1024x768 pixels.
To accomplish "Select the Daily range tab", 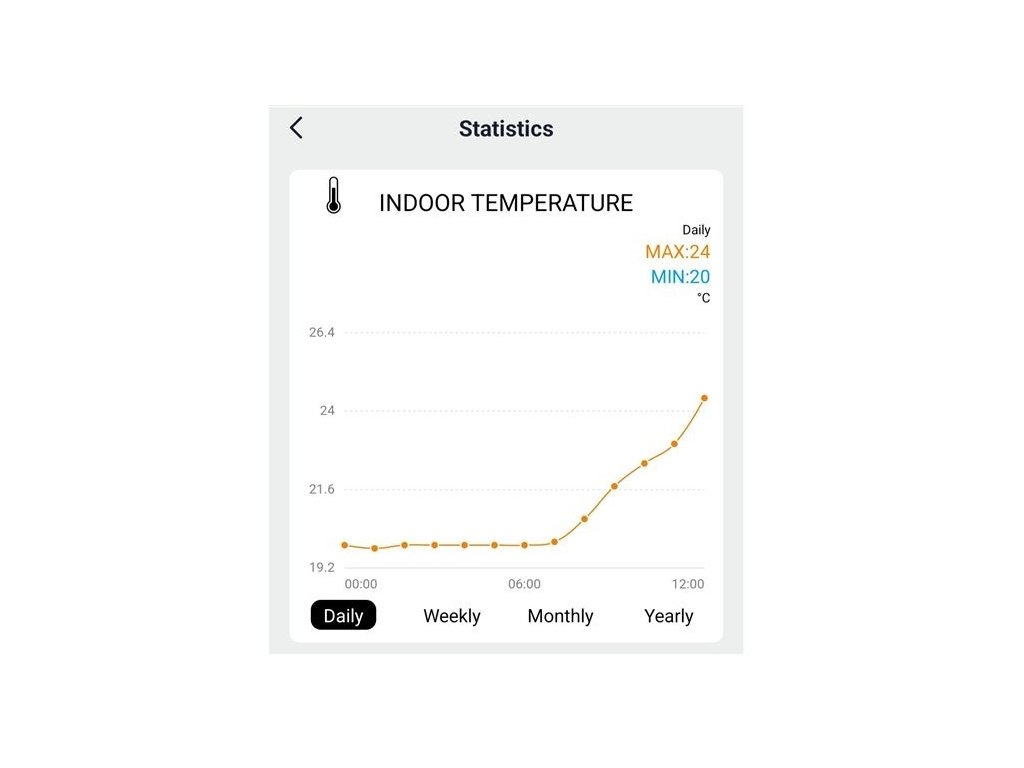I will click(344, 615).
